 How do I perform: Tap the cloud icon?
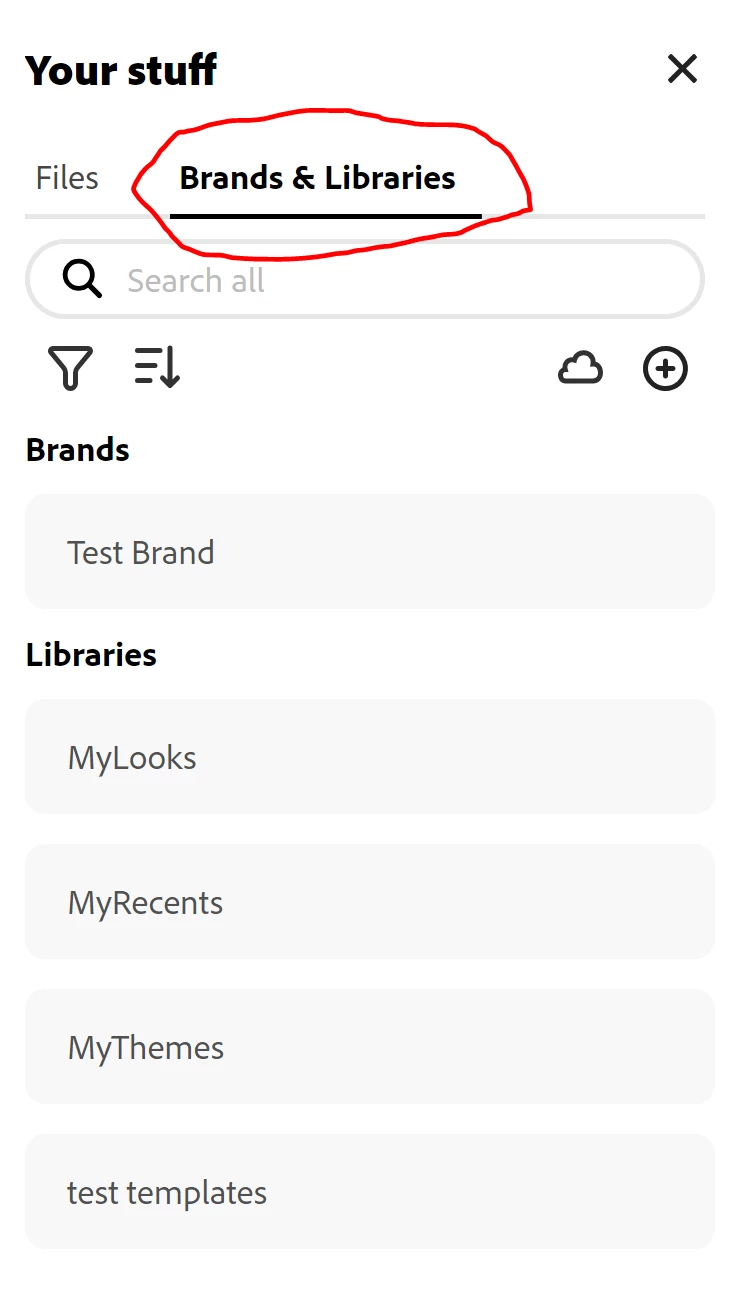pyautogui.click(x=580, y=369)
